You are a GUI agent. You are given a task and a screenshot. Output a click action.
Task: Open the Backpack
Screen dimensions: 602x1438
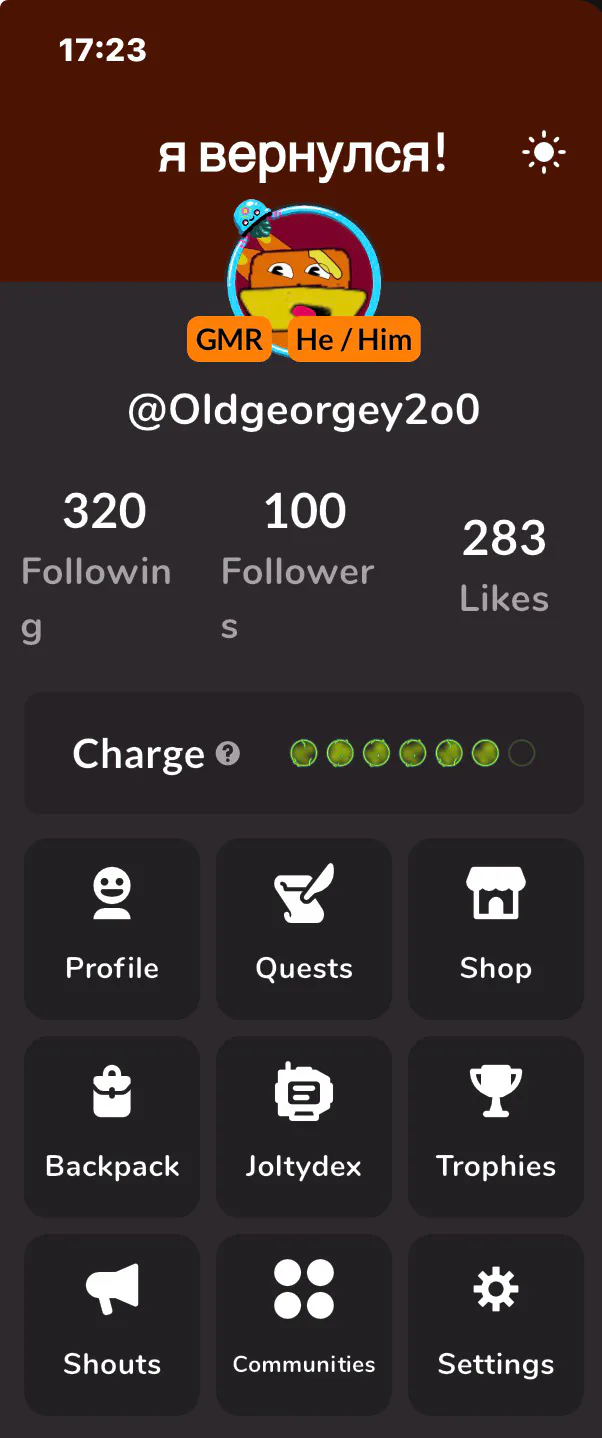tap(112, 1125)
